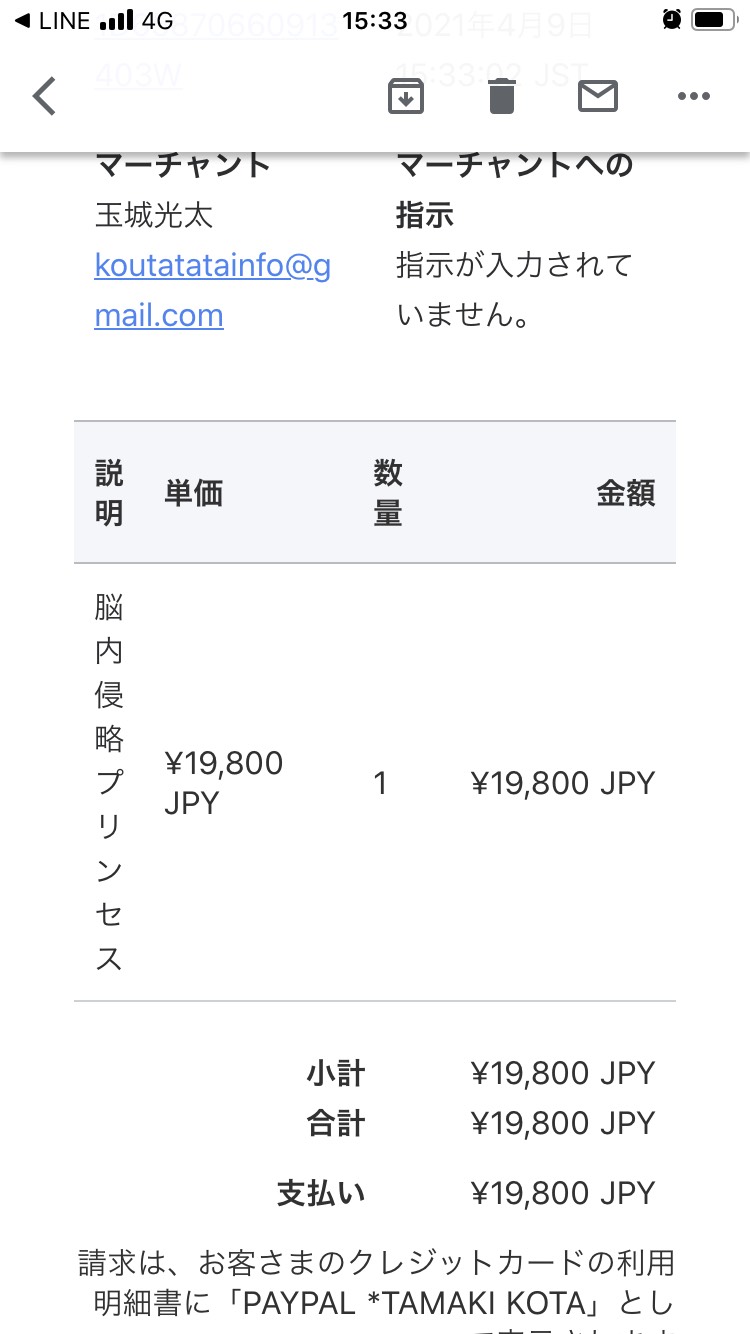
Task: Archive this email
Action: pyautogui.click(x=406, y=96)
